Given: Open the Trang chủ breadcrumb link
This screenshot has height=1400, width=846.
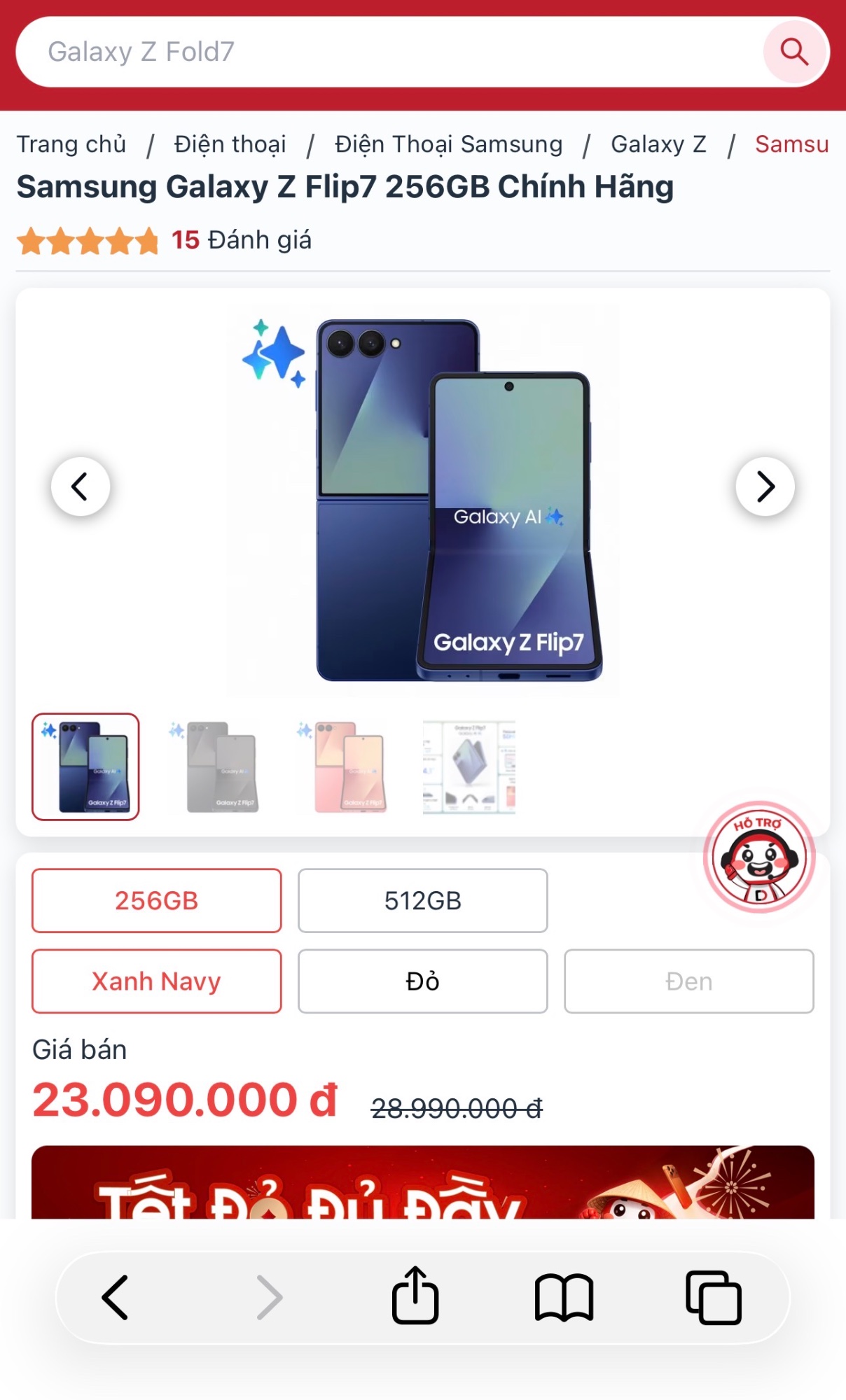Looking at the screenshot, I should (x=71, y=144).
